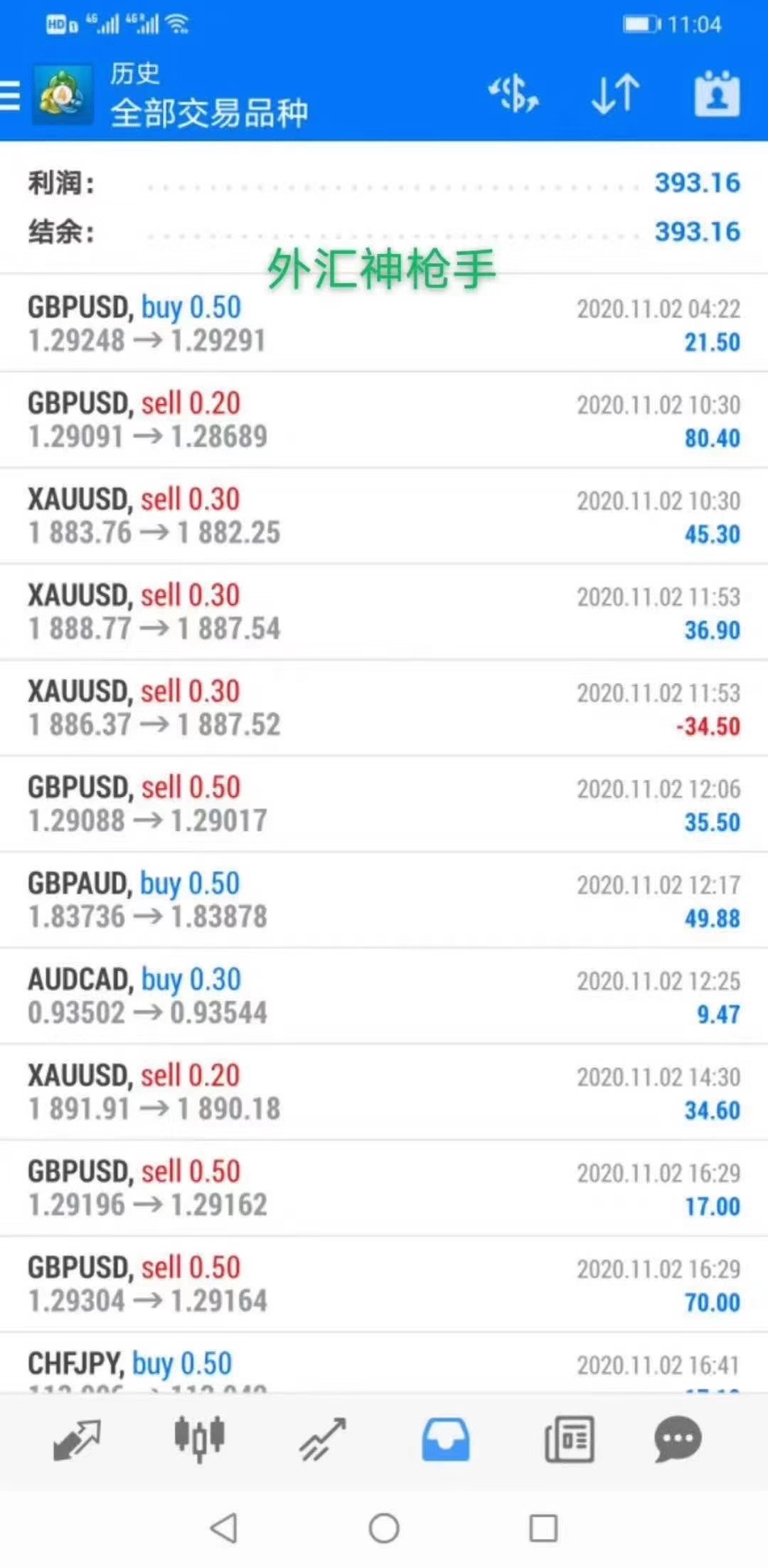The height and width of the screenshot is (1568, 768).
Task: Select the XAUUSD trade showing -34.50 loss
Action: (x=384, y=708)
